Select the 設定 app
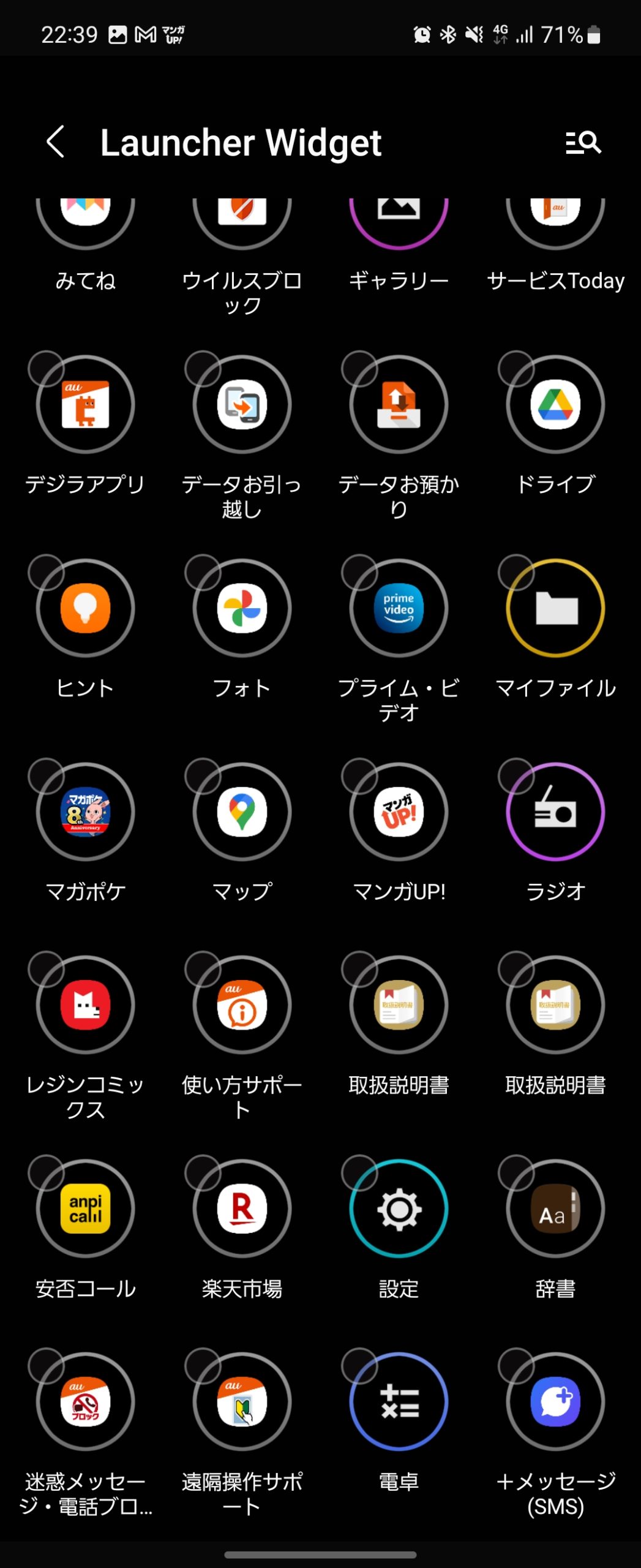The width and height of the screenshot is (641, 1568). (399, 1208)
